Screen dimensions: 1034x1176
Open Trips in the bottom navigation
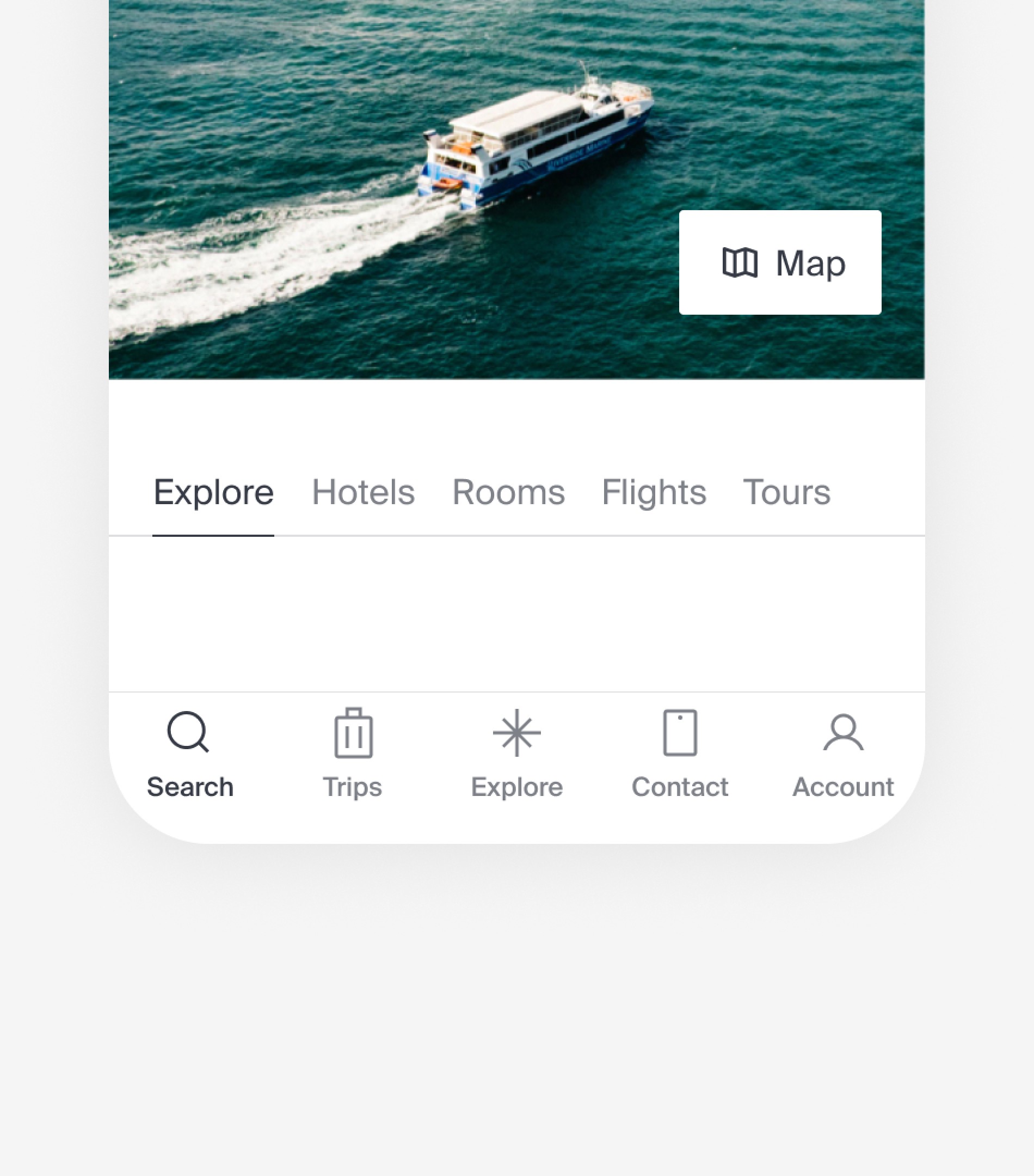tap(353, 755)
